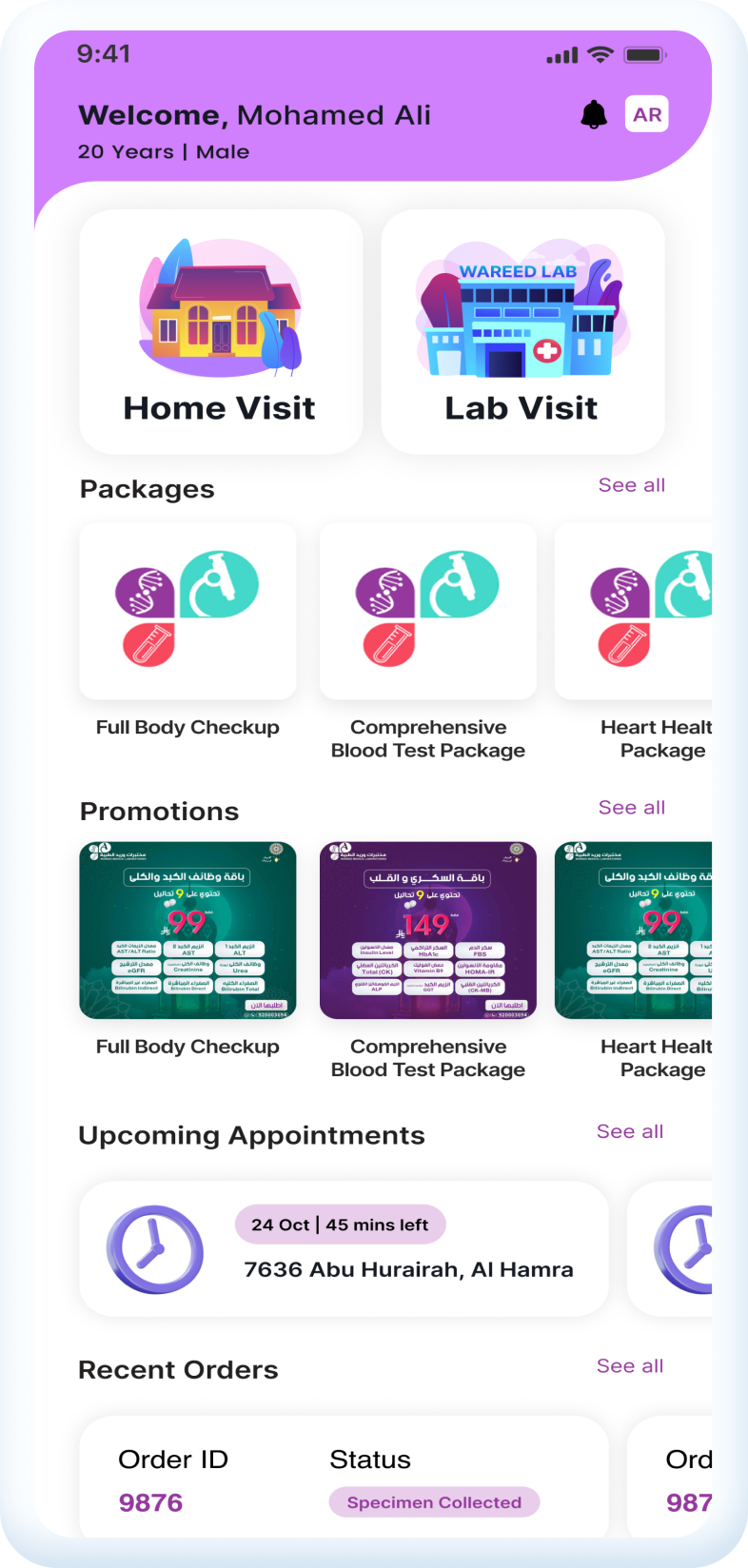Open Comprehensive Blood Test promotion banner
Viewport: 748px width, 1568px height.
(x=427, y=931)
